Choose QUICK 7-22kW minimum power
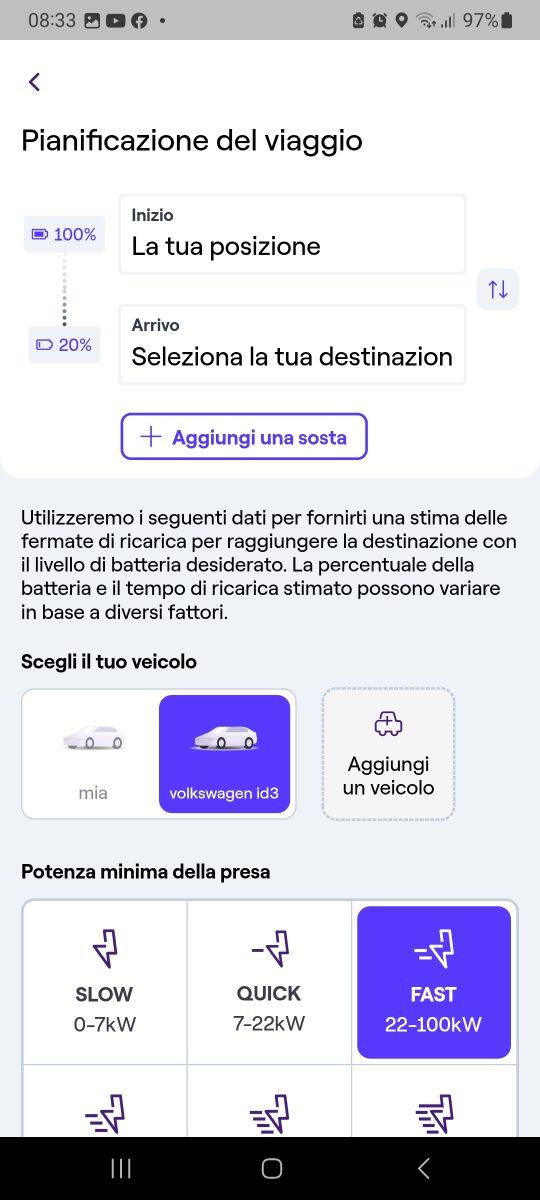The height and width of the screenshot is (1200, 540). 269,982
